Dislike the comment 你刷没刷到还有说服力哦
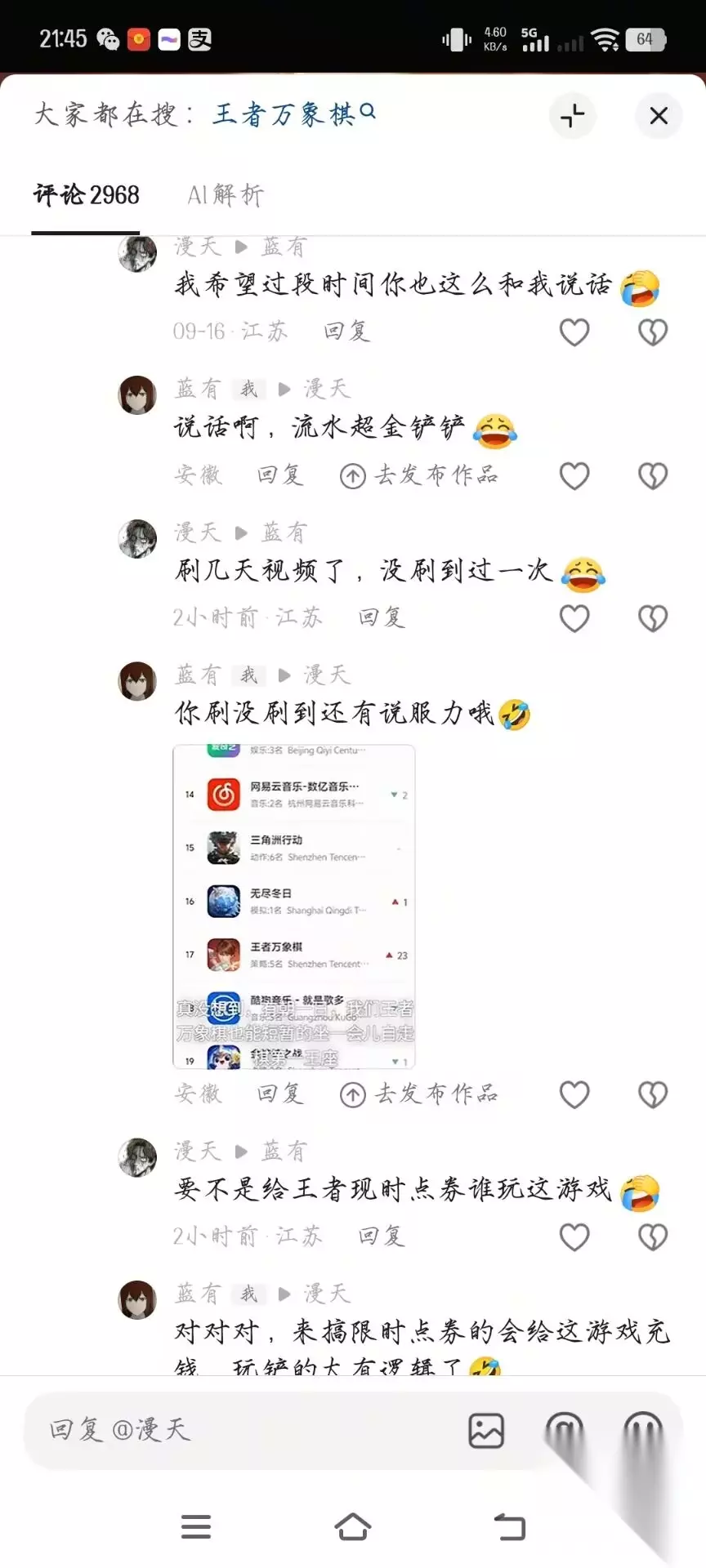Viewport: 706px width, 1568px height. click(x=652, y=1094)
